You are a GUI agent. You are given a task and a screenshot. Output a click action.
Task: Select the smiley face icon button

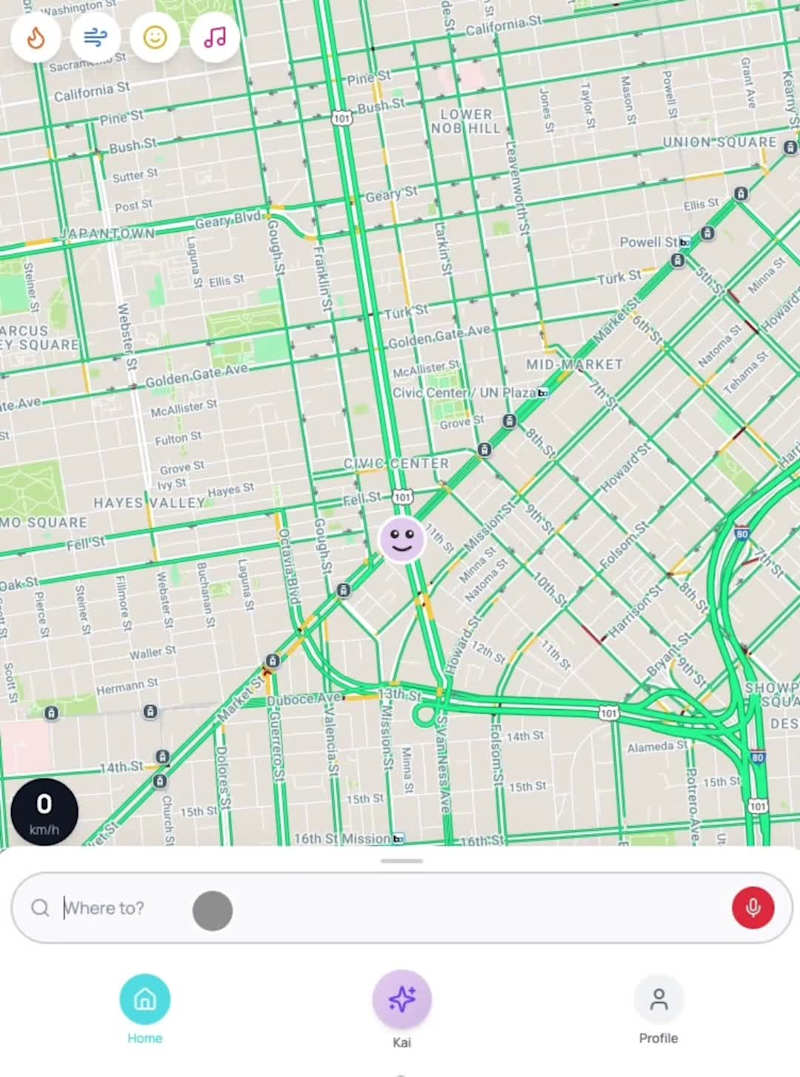pos(155,38)
